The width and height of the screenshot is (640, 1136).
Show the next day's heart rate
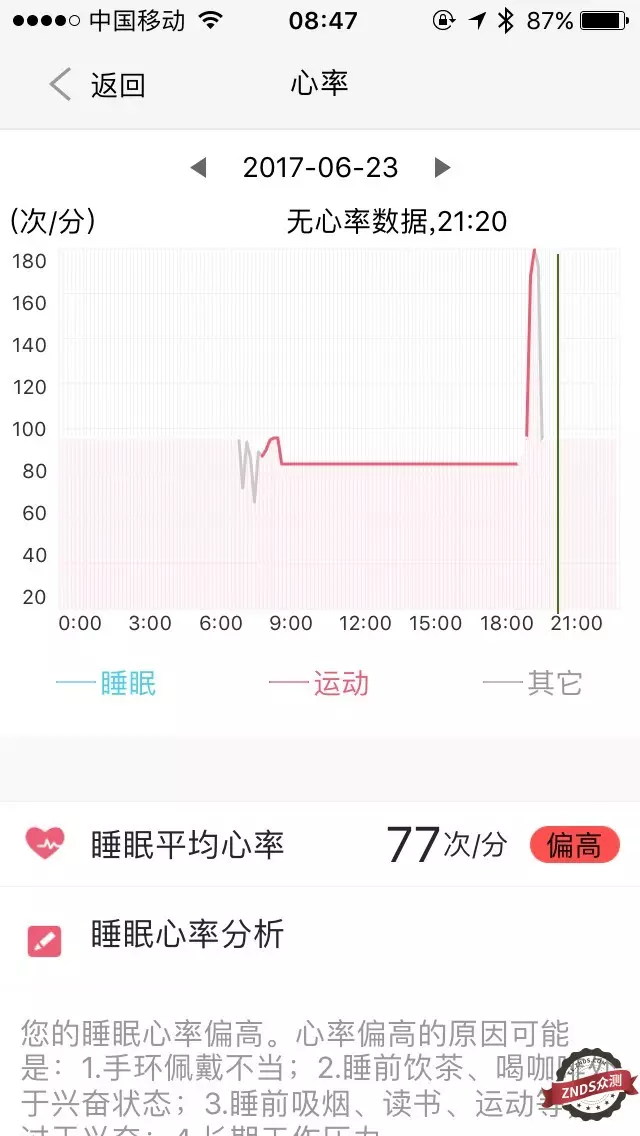[442, 168]
